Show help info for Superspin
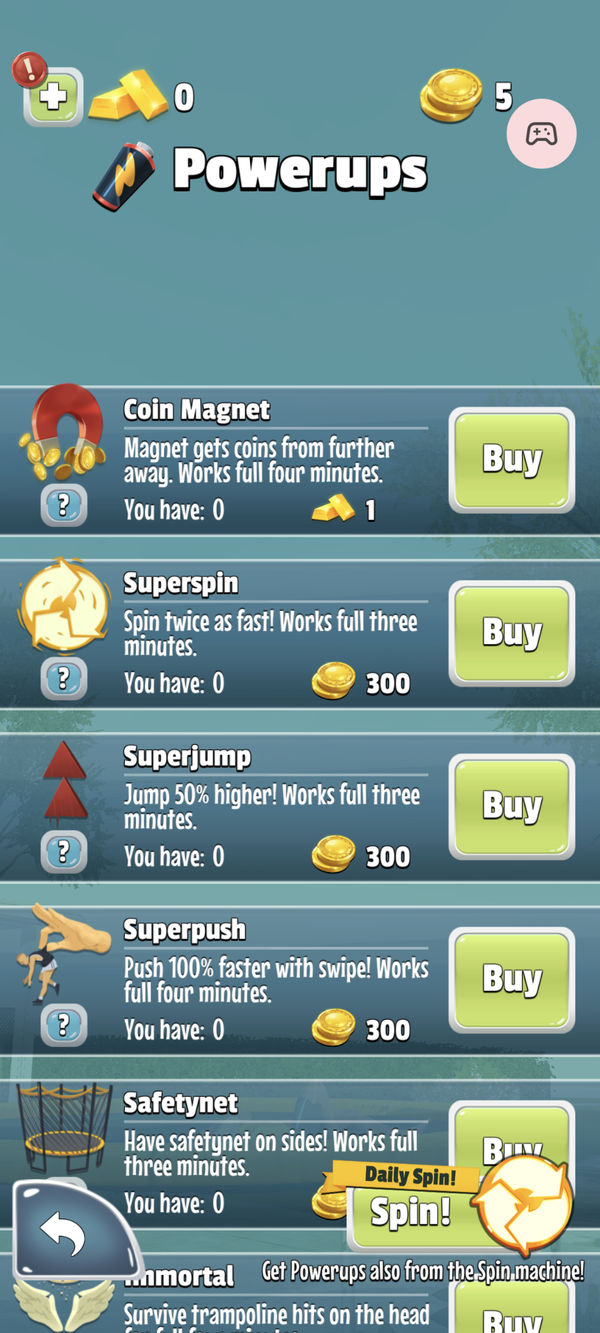 tap(64, 679)
